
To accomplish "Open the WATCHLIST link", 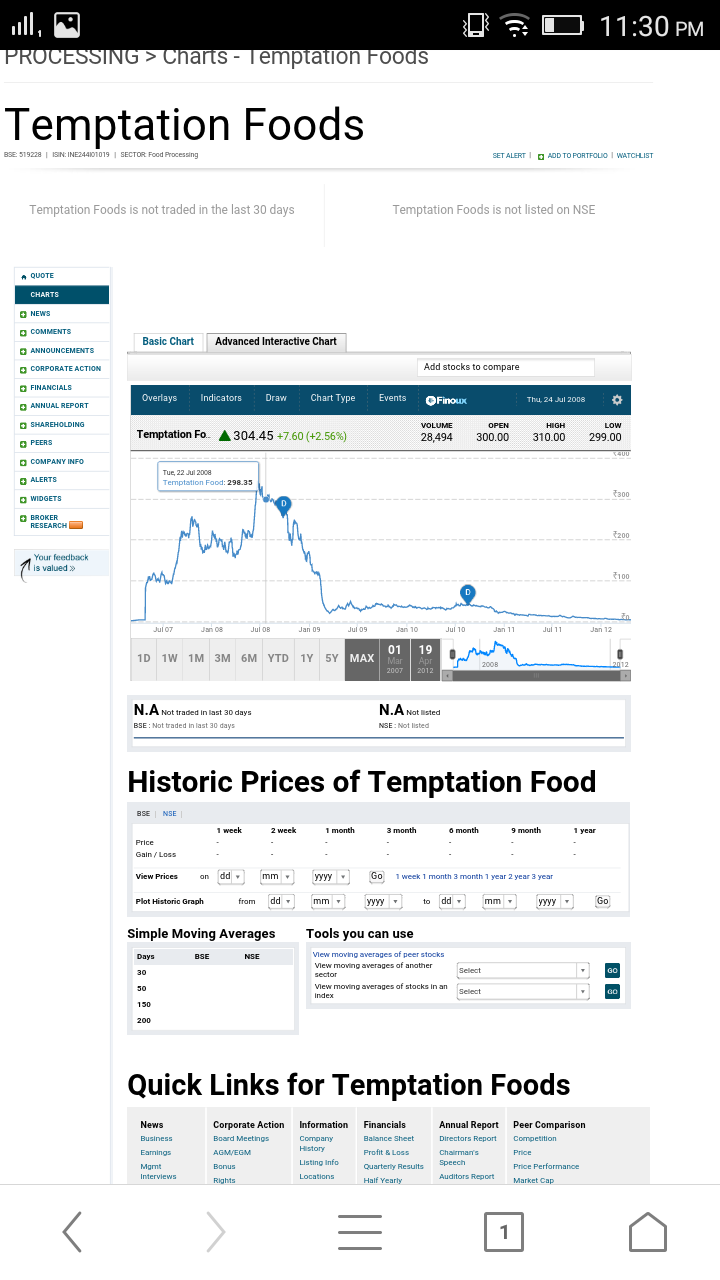I will [635, 156].
